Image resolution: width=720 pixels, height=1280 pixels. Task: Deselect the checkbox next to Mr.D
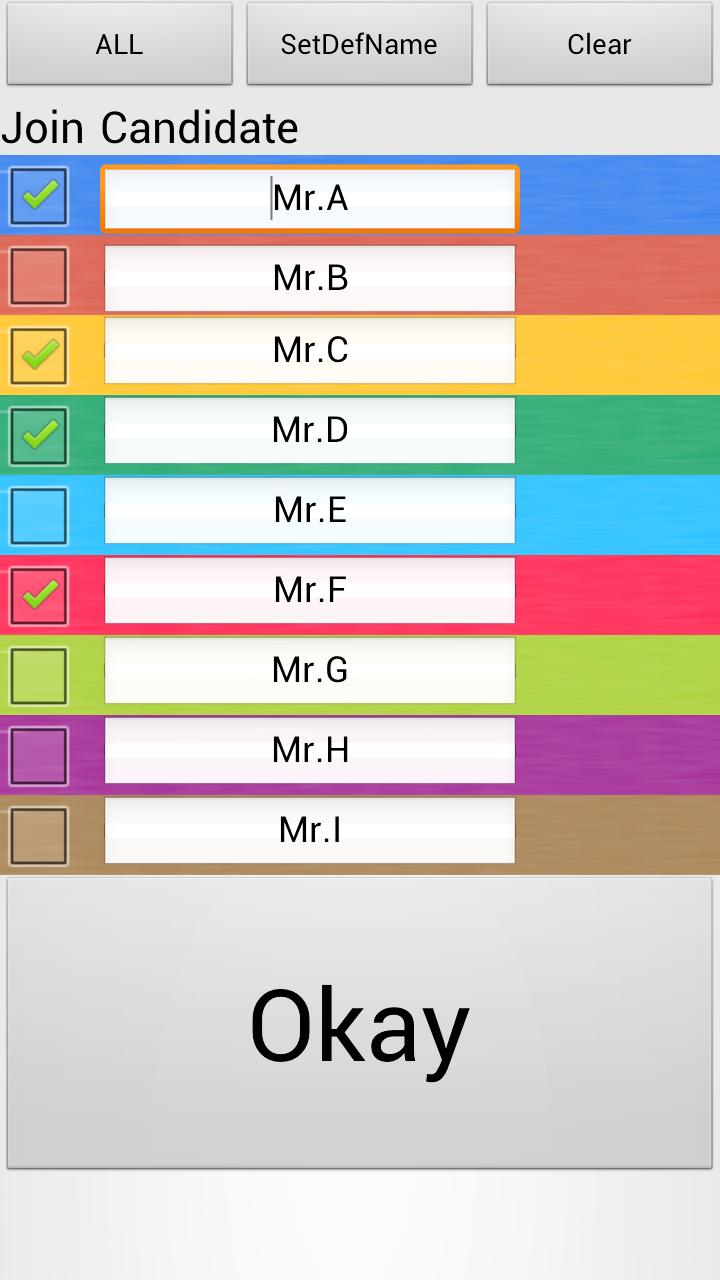(x=39, y=436)
